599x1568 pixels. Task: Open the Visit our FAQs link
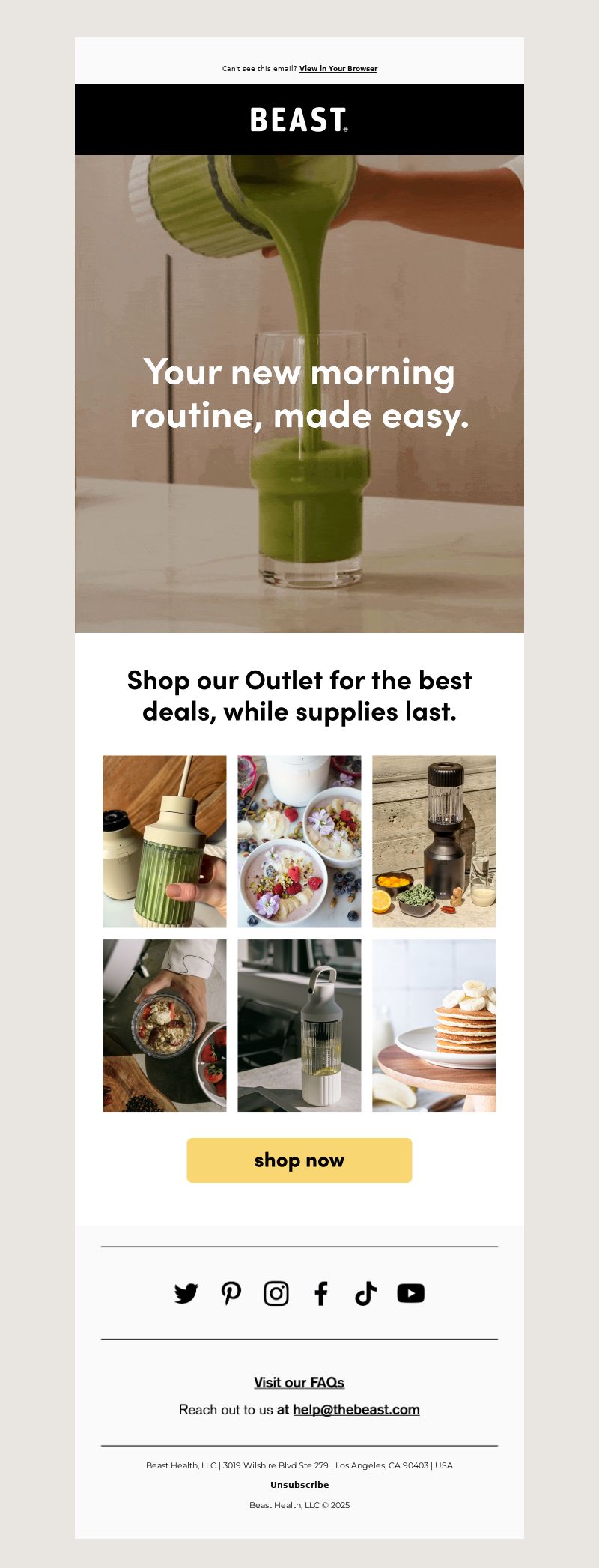pos(299,1383)
